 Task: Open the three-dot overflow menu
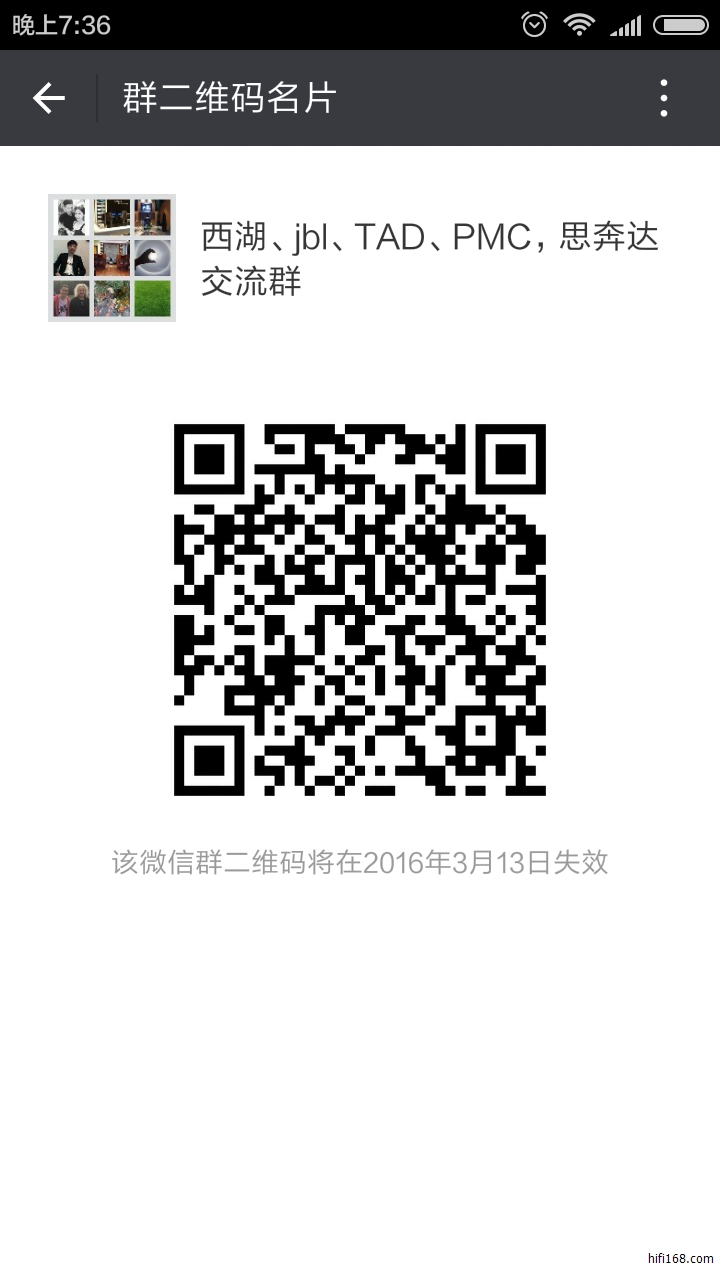click(664, 98)
